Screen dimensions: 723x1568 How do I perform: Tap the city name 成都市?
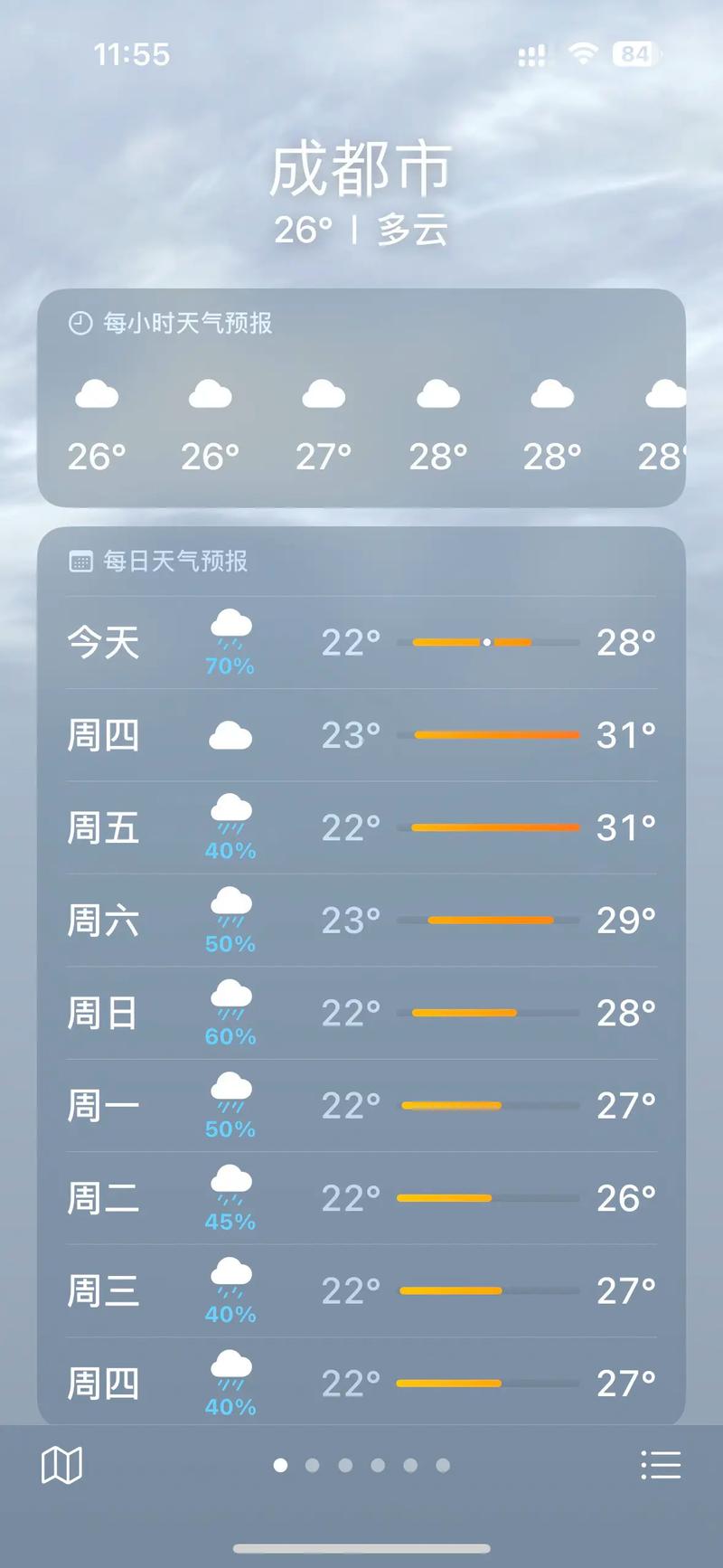point(361,167)
